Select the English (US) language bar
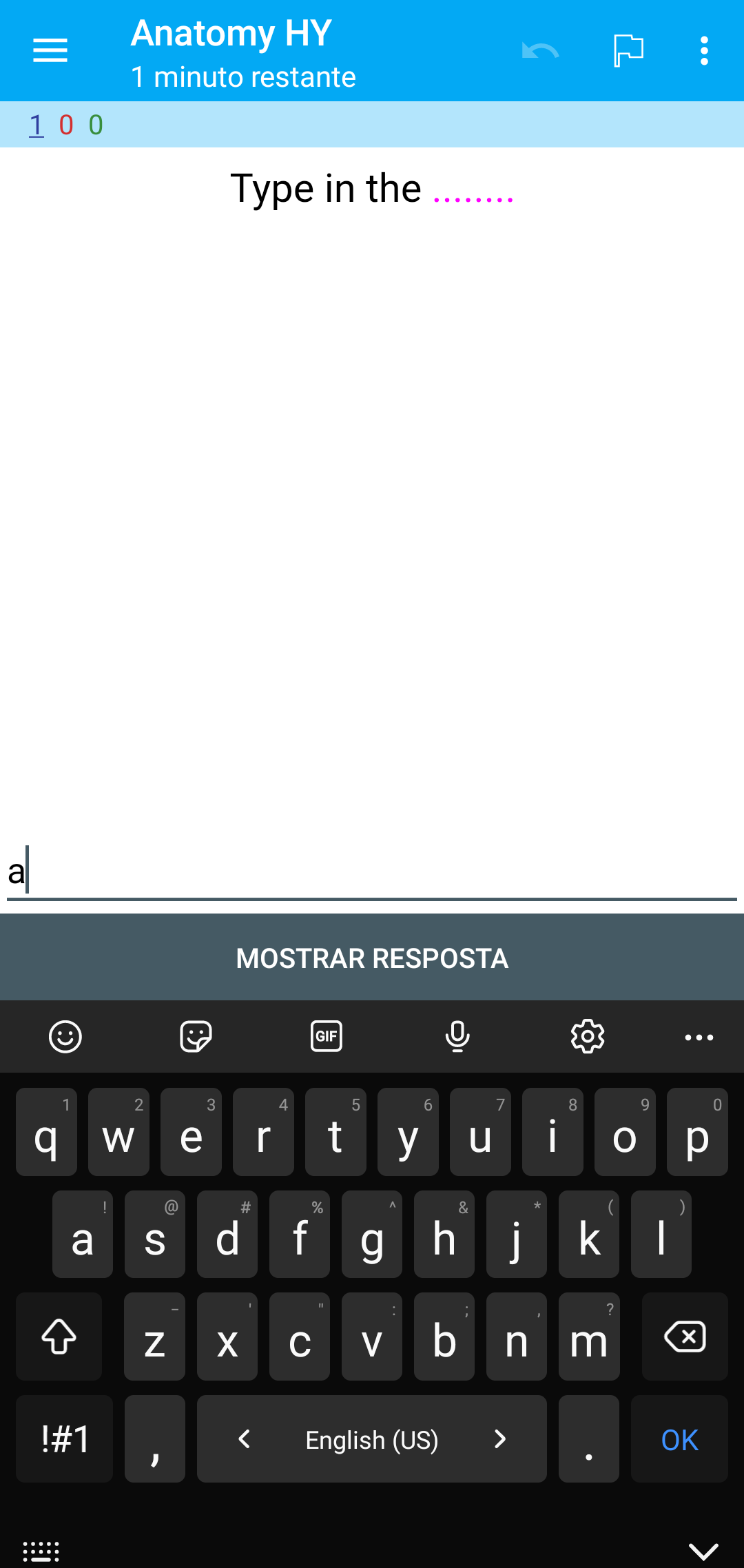Viewport: 744px width, 1568px height. [x=371, y=1438]
